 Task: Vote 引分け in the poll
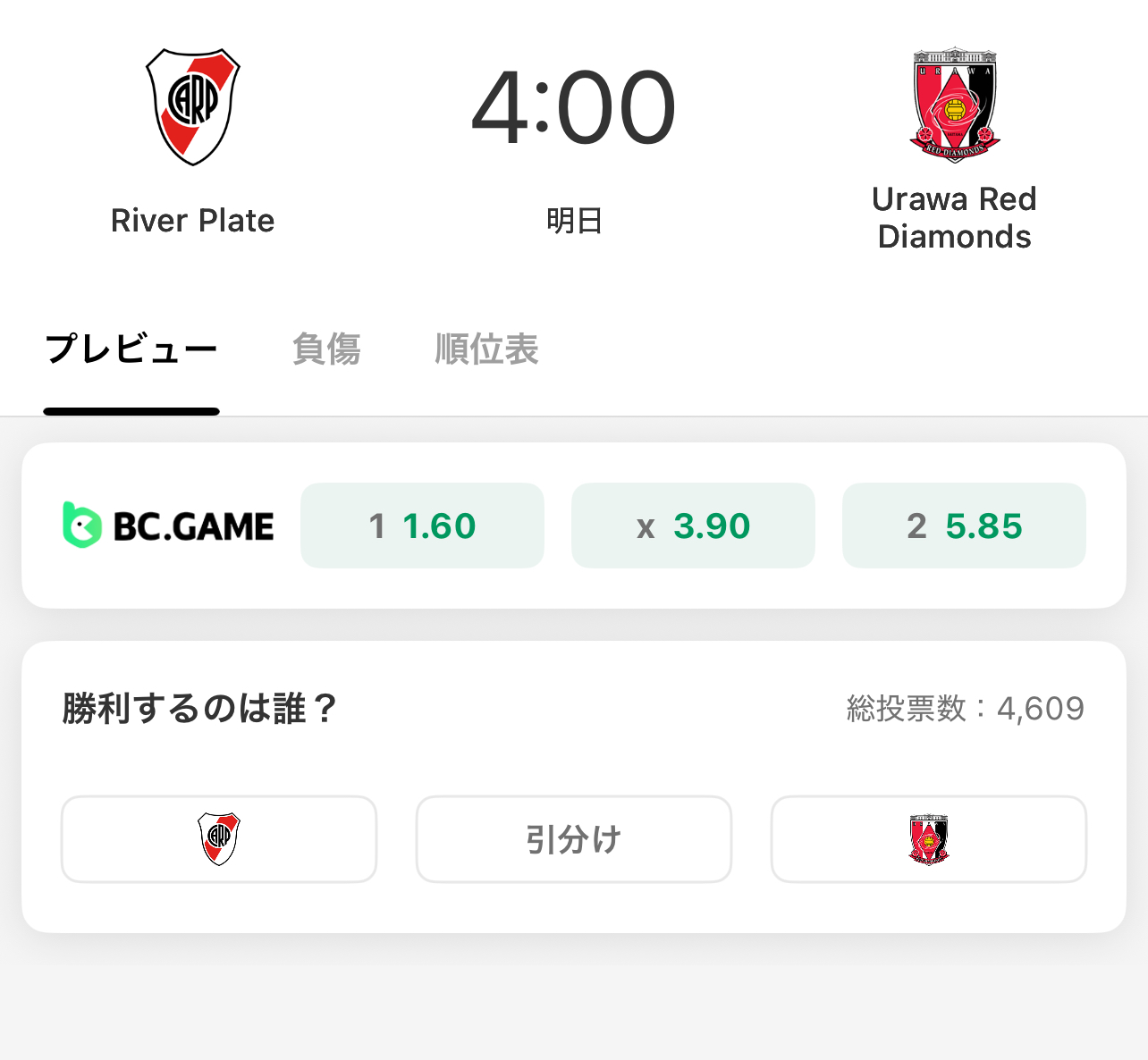pyautogui.click(x=573, y=839)
